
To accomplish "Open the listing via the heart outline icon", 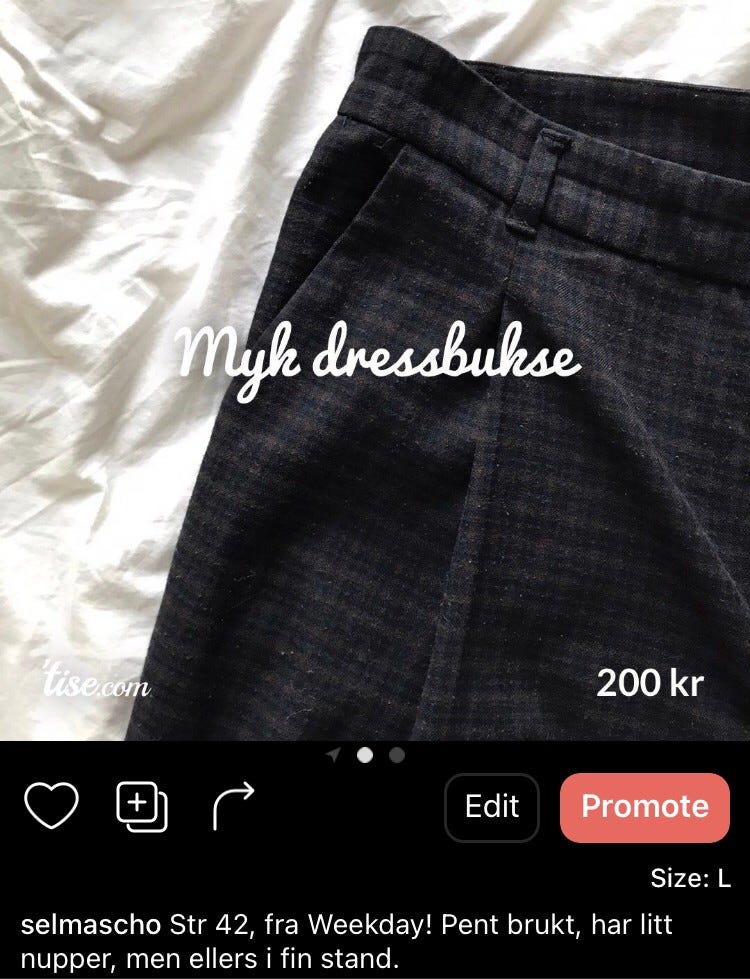I will click(x=52, y=807).
